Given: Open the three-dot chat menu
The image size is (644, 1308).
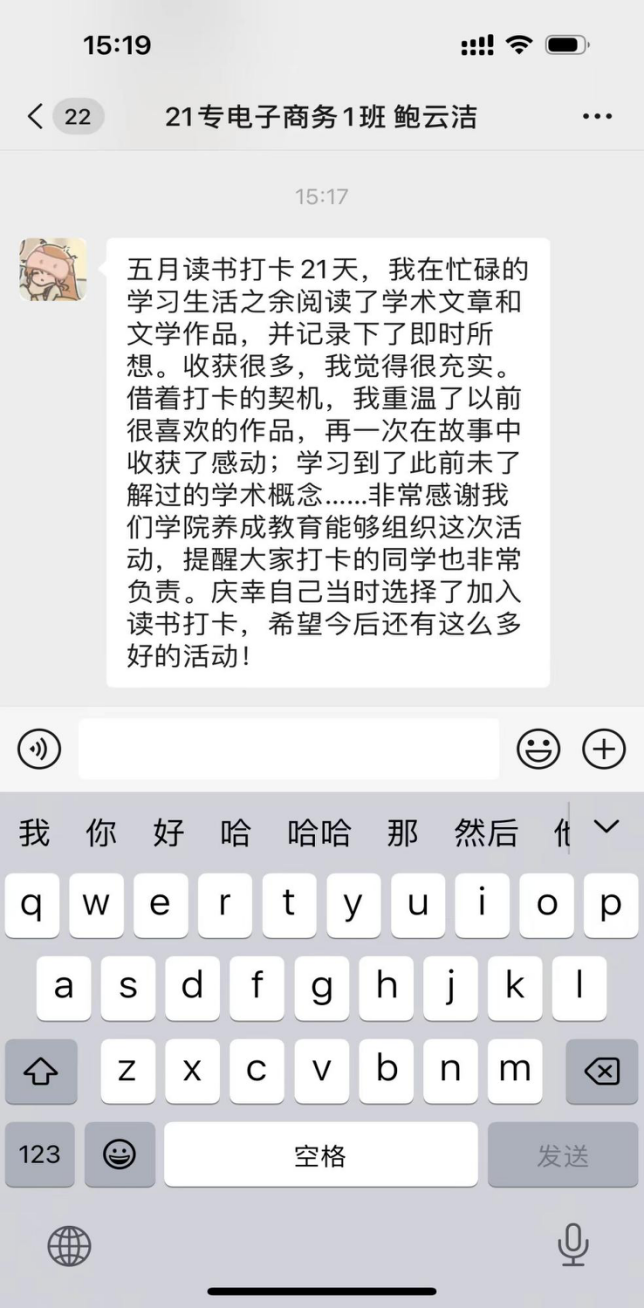Looking at the screenshot, I should point(597,117).
